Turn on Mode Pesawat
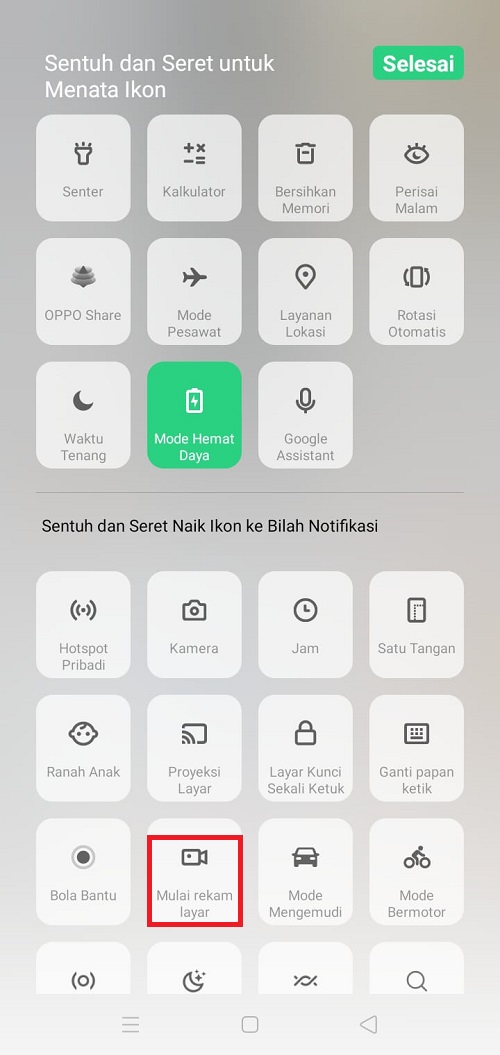This screenshot has width=500, height=1055. [194, 291]
